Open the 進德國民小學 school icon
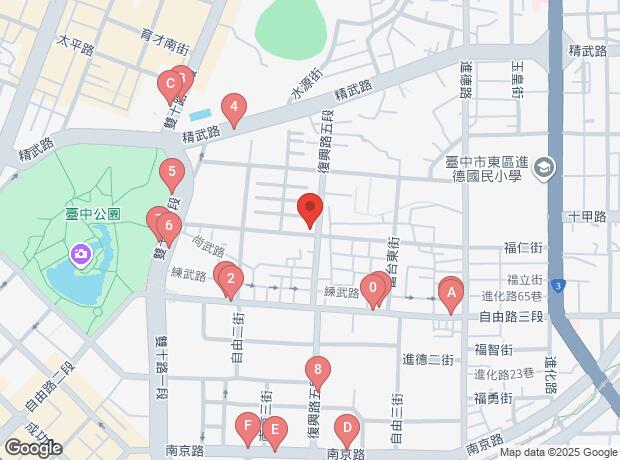Viewport: 620px width, 460px height. (544, 167)
